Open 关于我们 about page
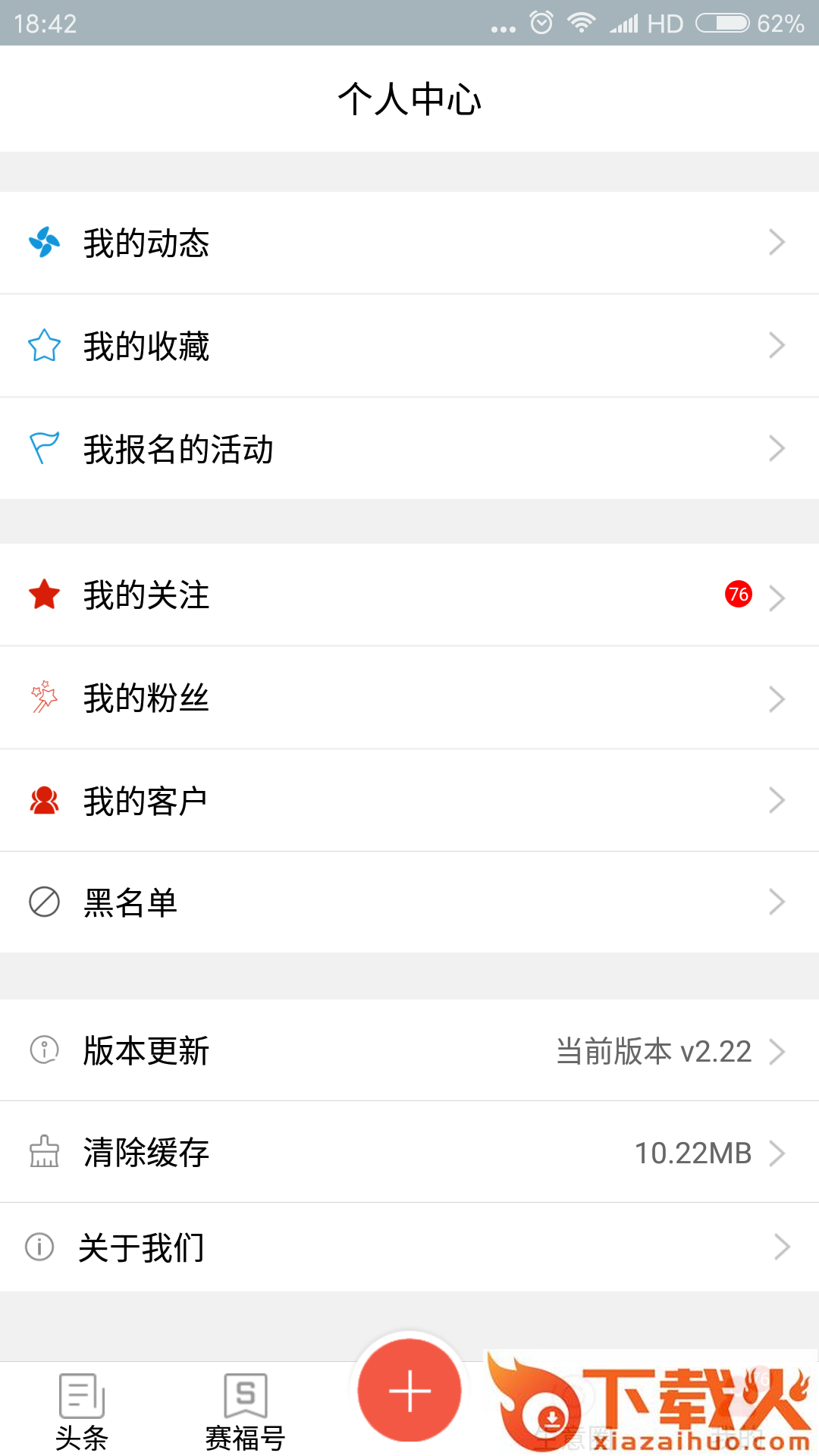 point(409,1247)
